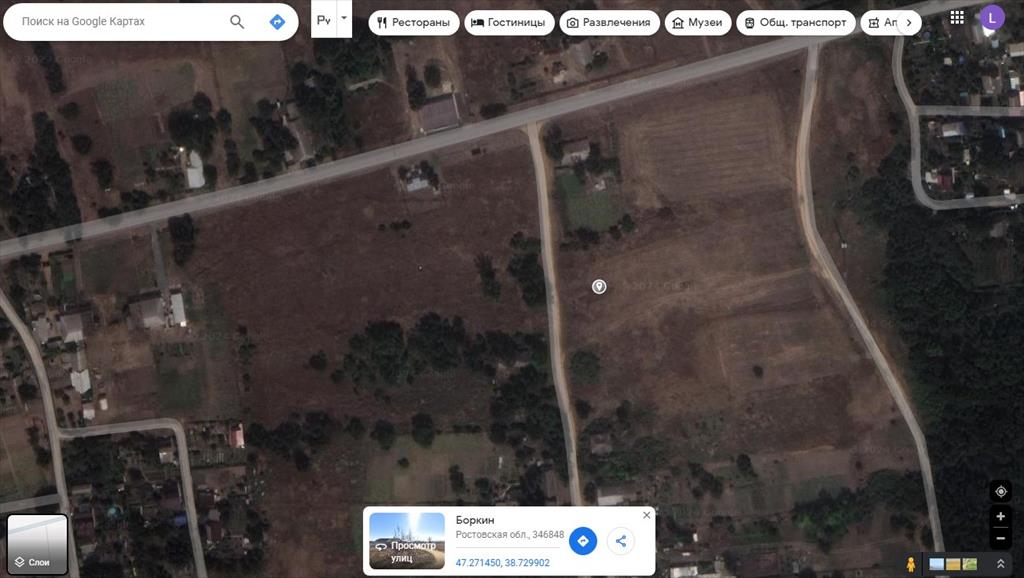The height and width of the screenshot is (578, 1024).
Task: Center the map on my location
Action: pos(1000,491)
